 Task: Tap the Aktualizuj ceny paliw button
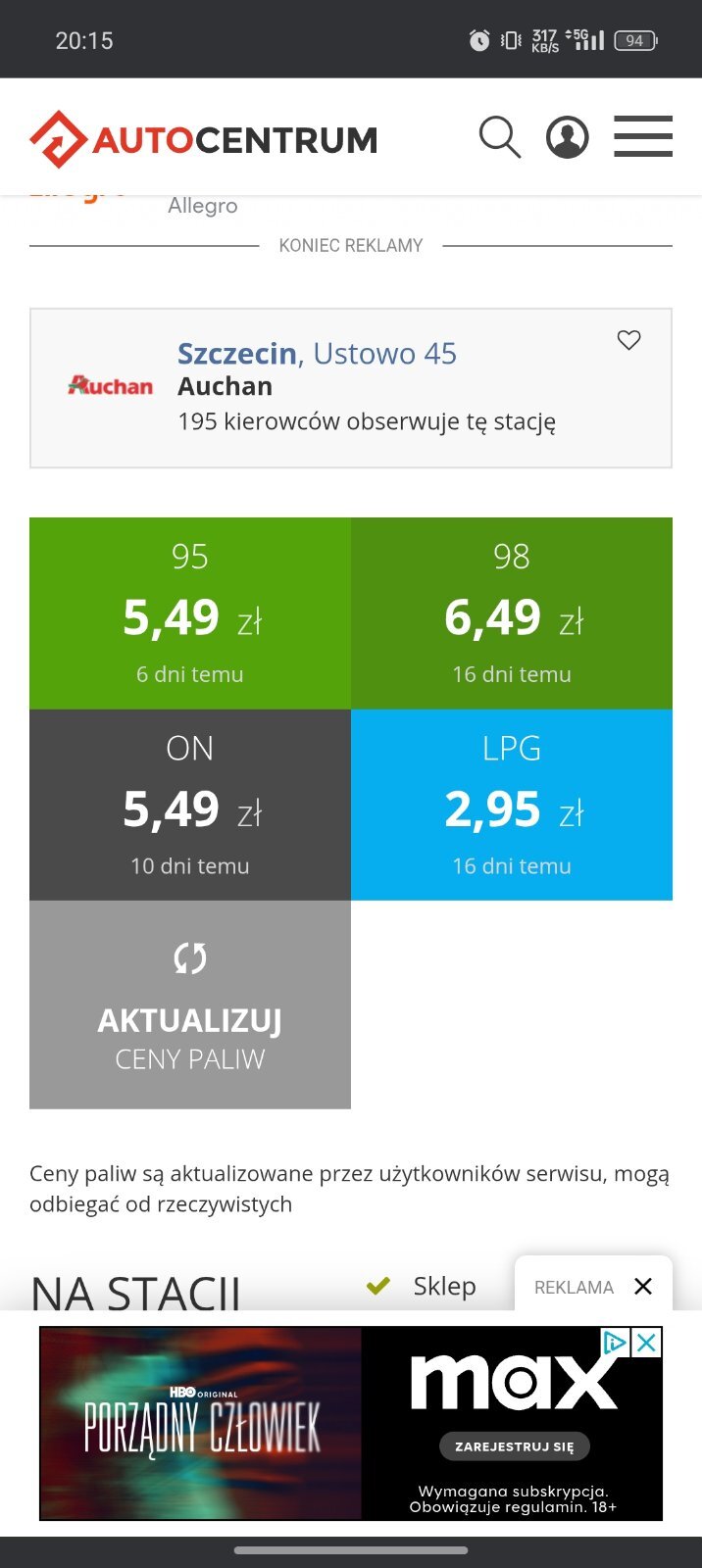pyautogui.click(x=190, y=1004)
